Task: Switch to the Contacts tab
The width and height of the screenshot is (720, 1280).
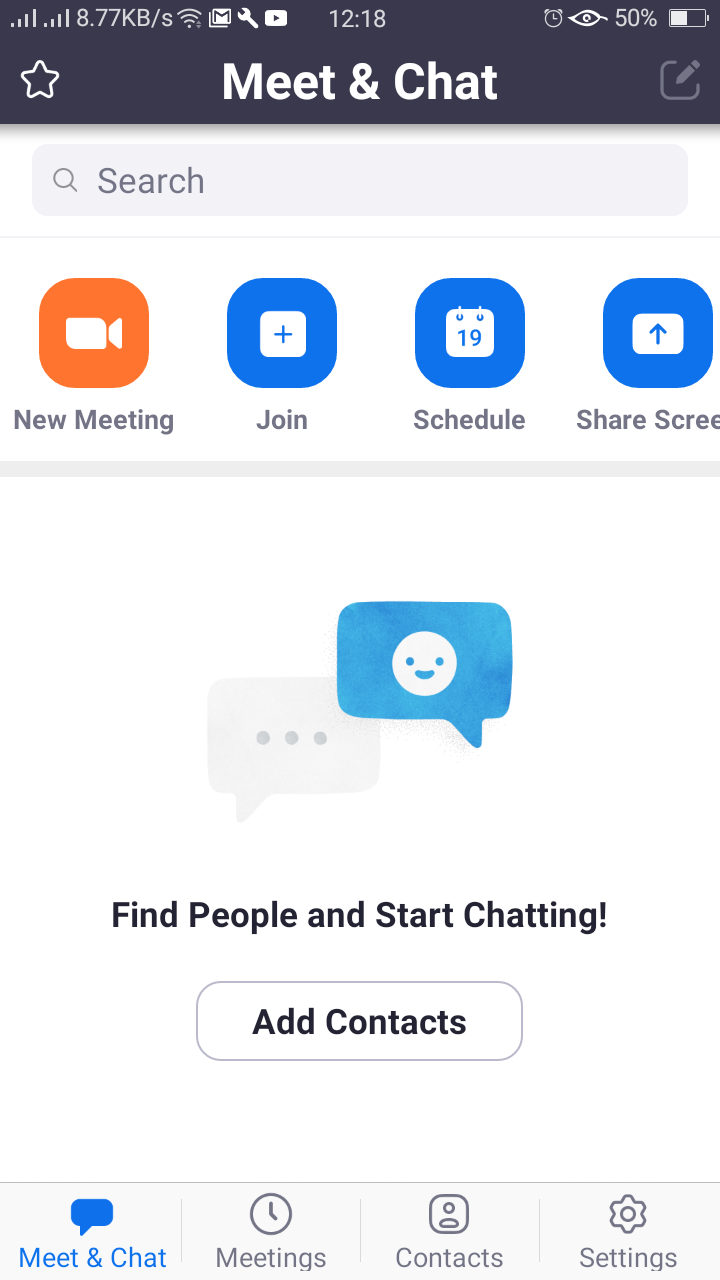Action: [449, 1232]
